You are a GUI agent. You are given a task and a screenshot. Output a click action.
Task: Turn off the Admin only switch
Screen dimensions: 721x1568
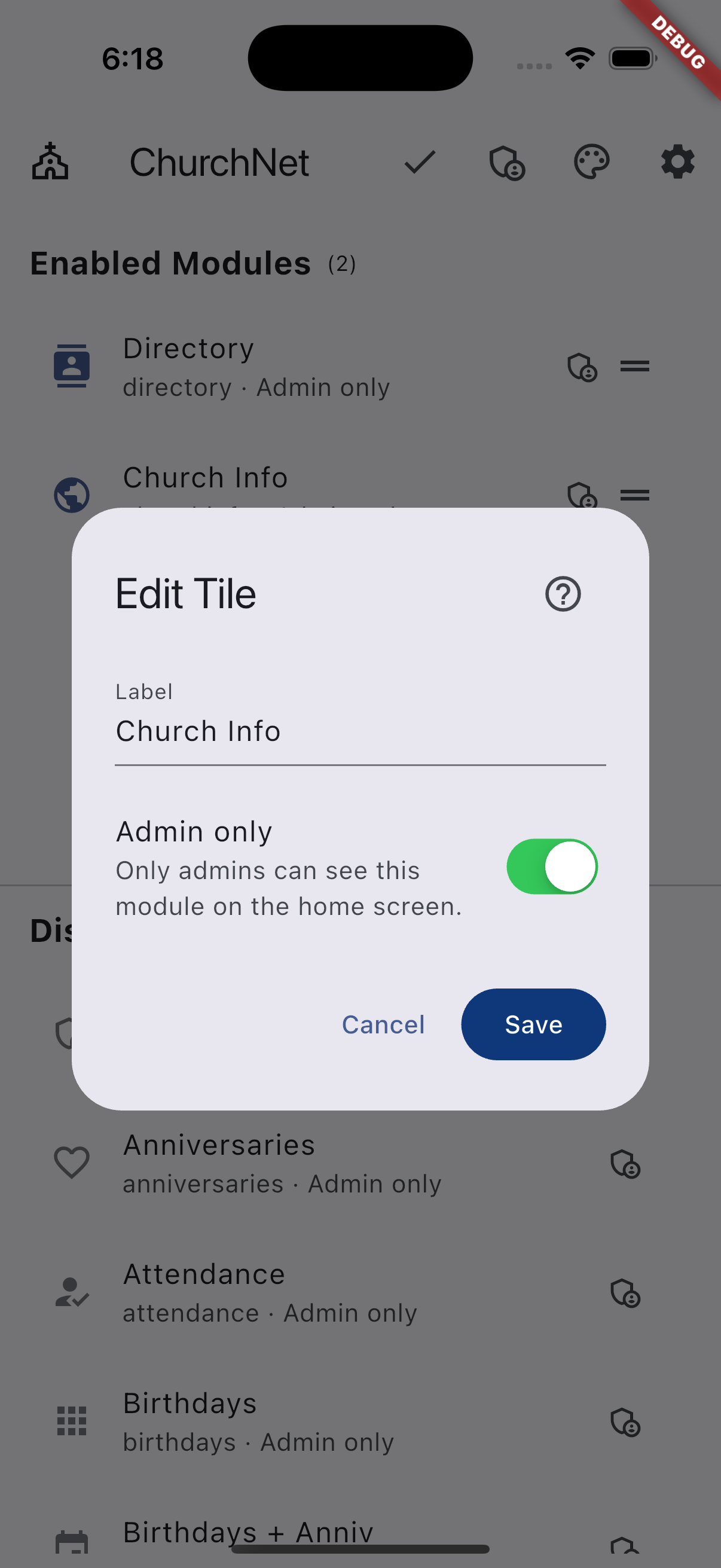(x=552, y=866)
